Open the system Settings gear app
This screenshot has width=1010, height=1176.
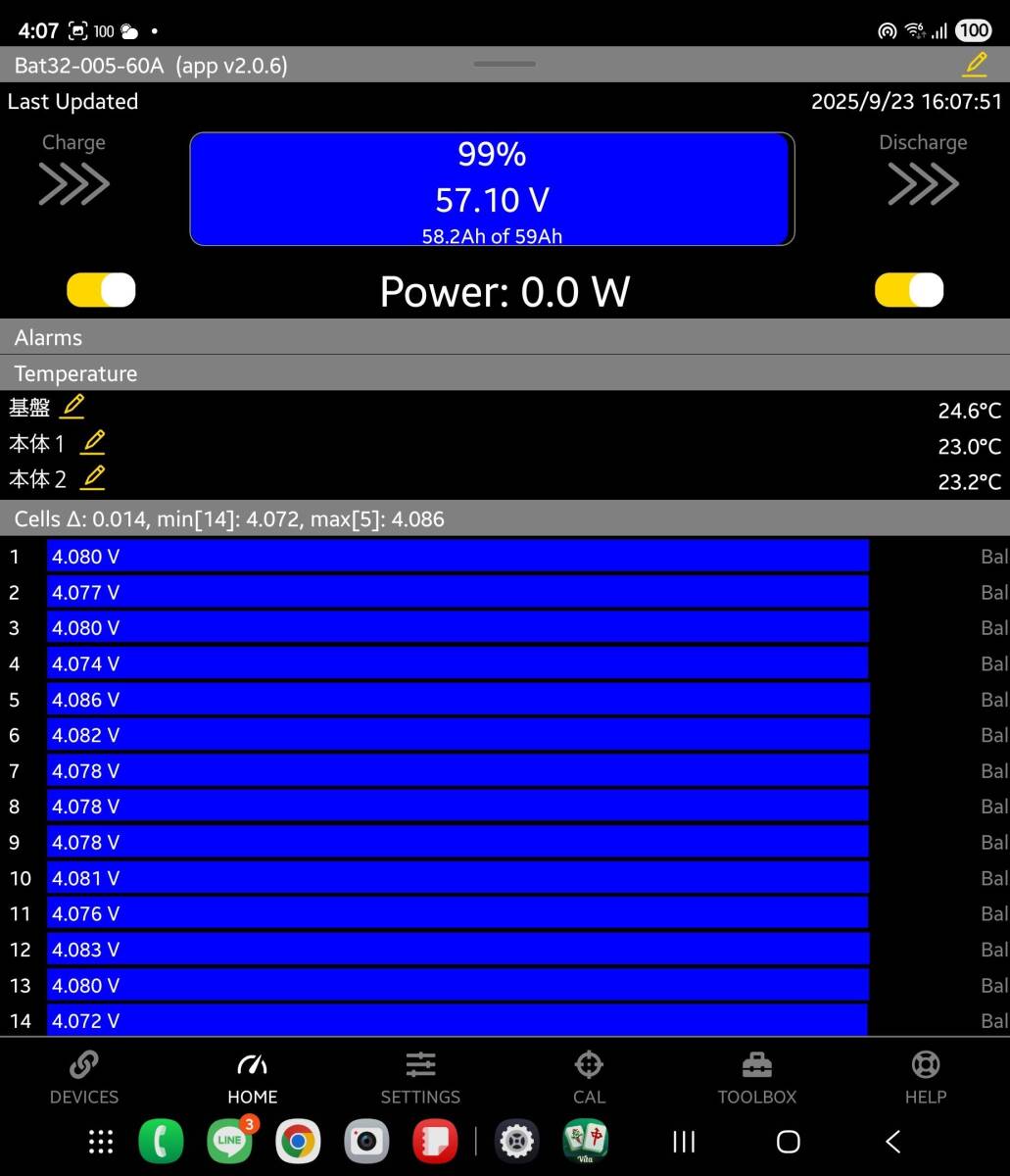[516, 1142]
